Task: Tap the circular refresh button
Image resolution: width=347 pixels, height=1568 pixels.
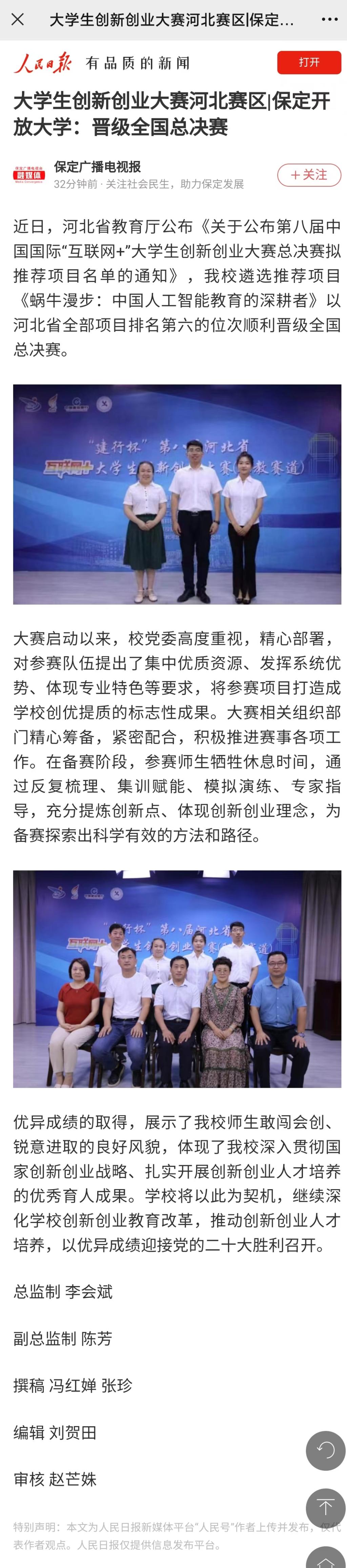Action: 326,1450
